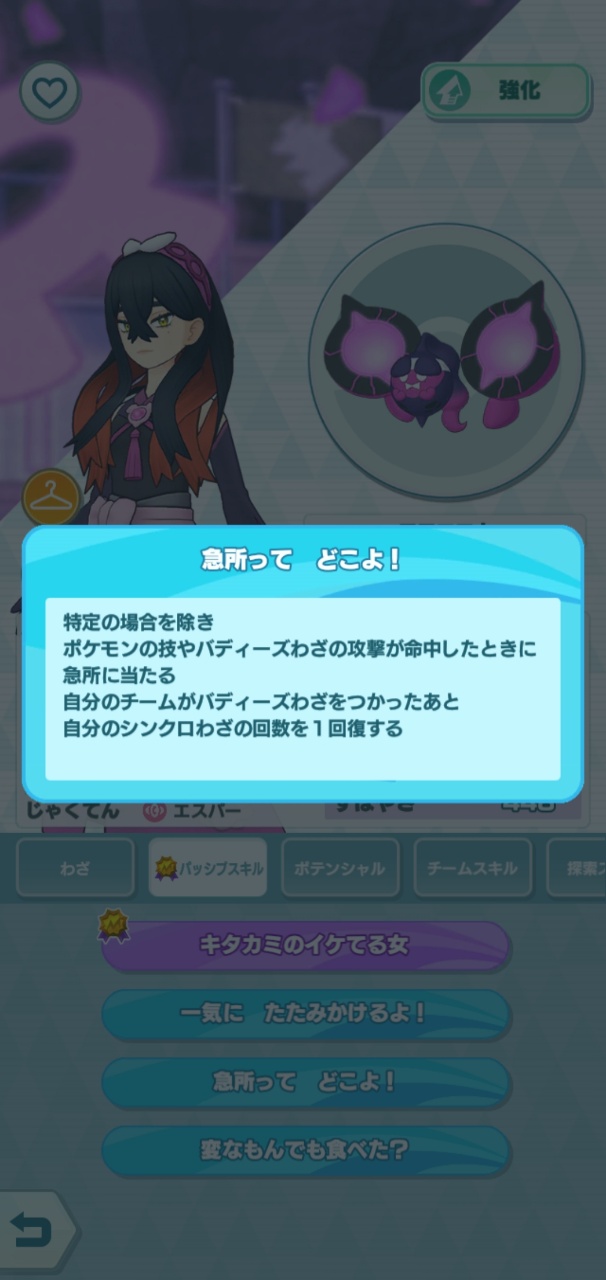Show the キタカミのイケてる女 skill details

point(305,945)
